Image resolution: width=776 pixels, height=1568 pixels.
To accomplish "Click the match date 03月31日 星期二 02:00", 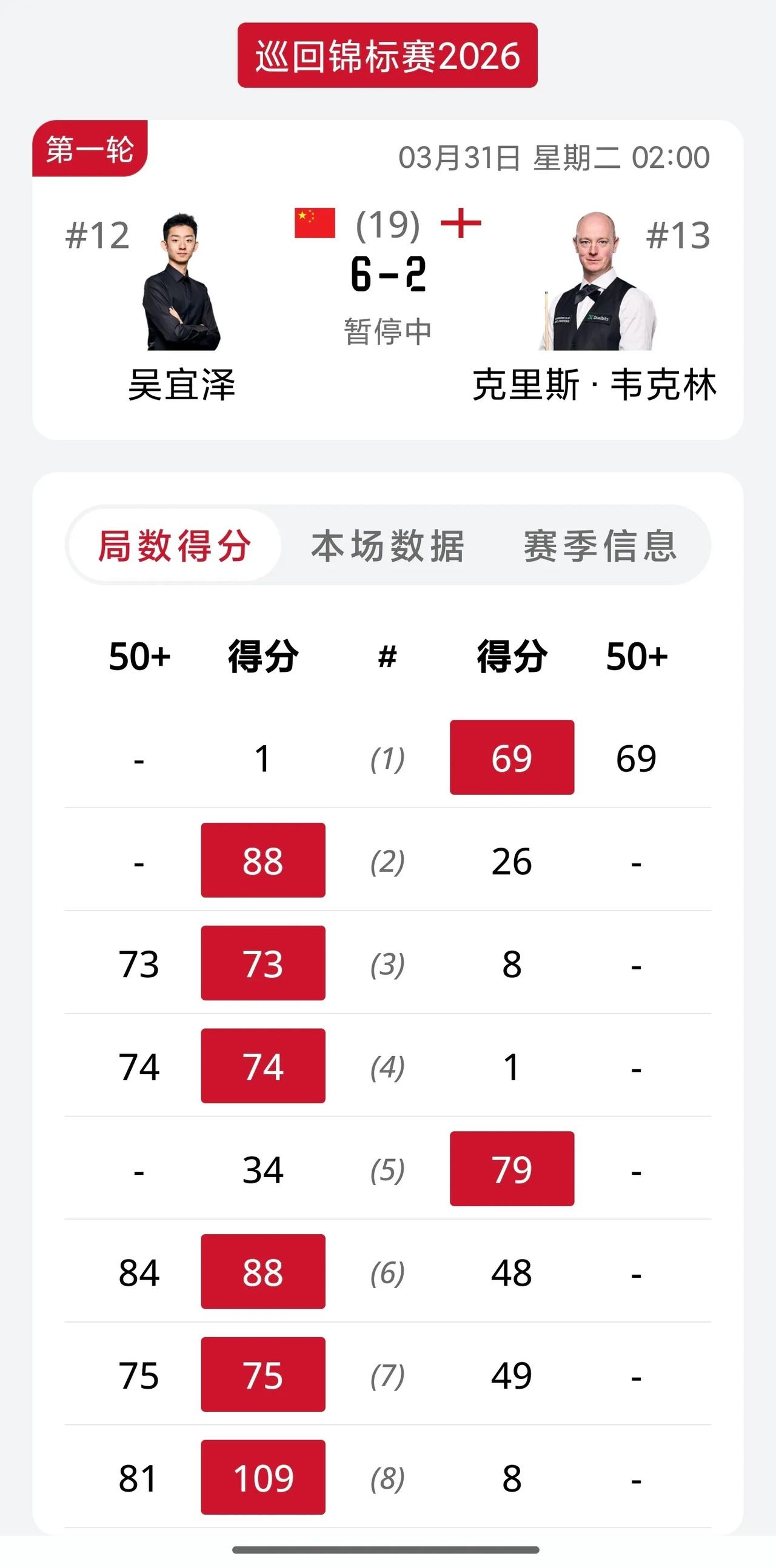I will click(553, 156).
